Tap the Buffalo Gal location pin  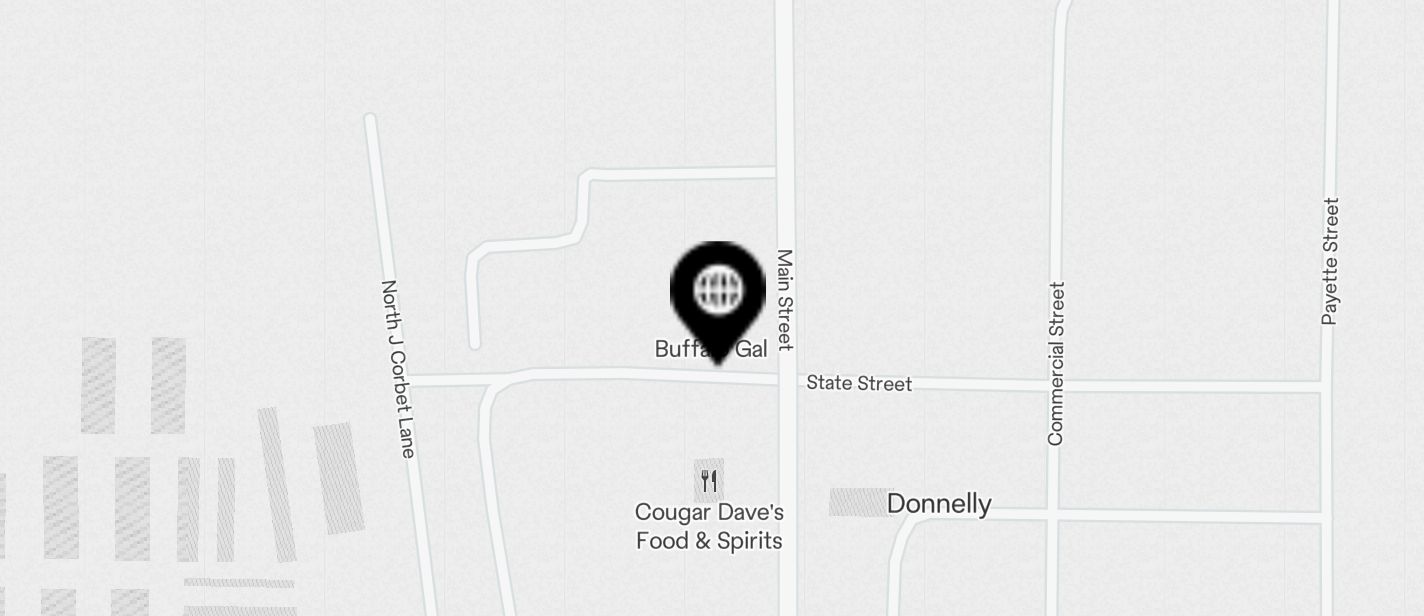click(x=717, y=292)
